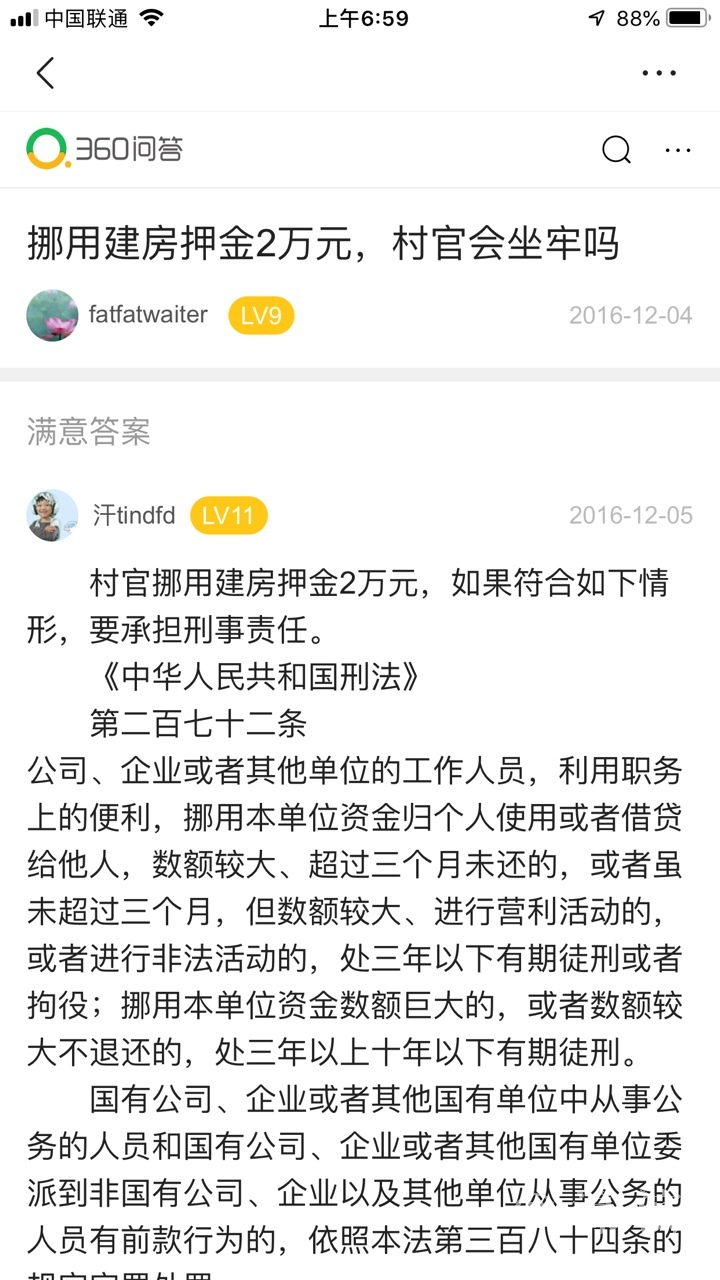This screenshot has height=1280, width=720.
Task: Open the browser overflow menu at top
Action: (659, 73)
